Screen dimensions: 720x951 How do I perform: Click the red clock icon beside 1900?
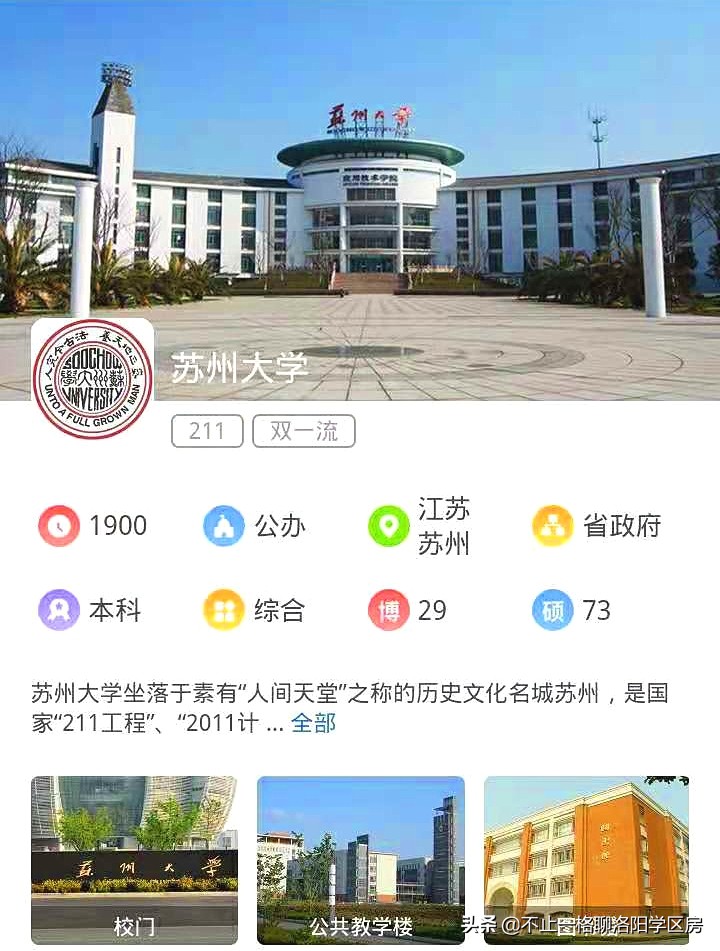(x=60, y=525)
